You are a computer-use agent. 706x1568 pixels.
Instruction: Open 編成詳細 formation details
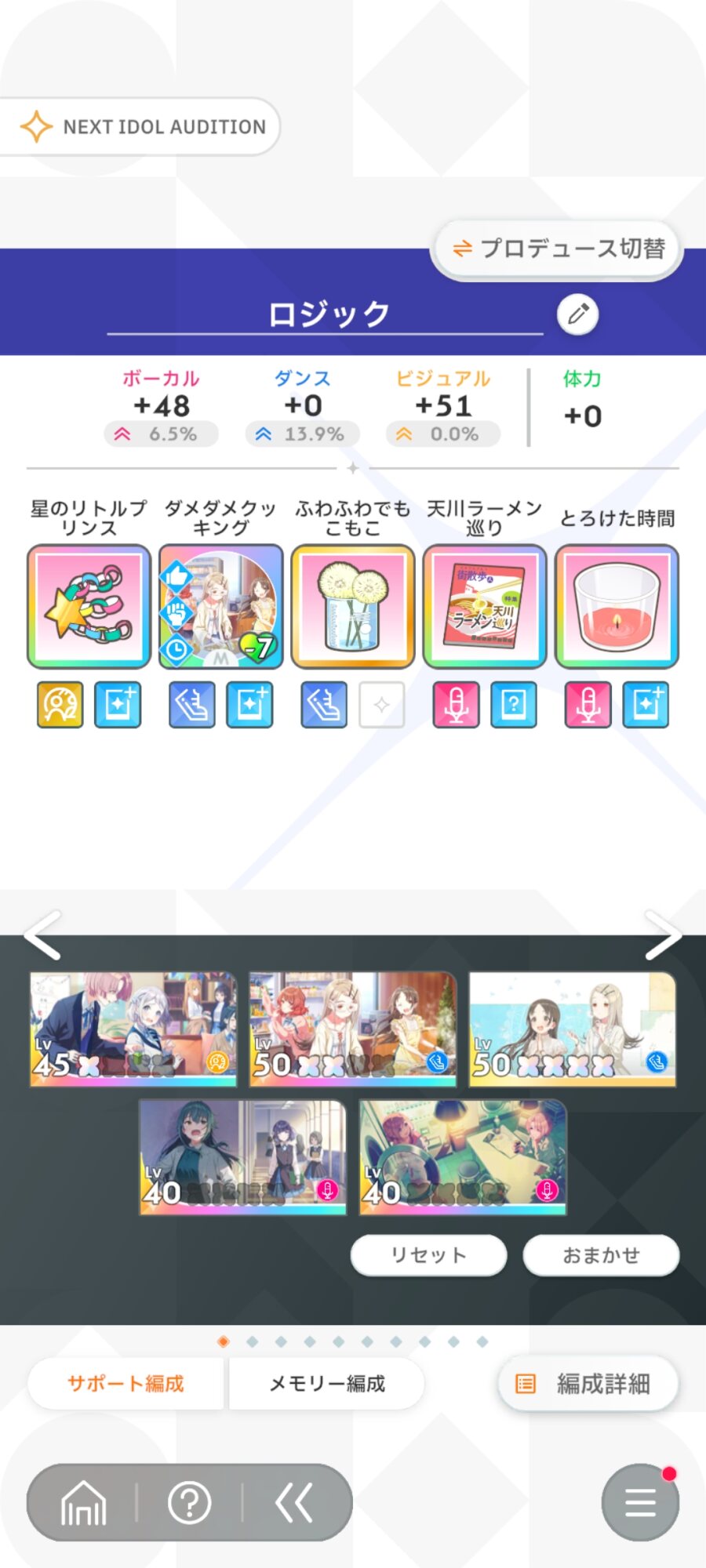click(588, 1384)
